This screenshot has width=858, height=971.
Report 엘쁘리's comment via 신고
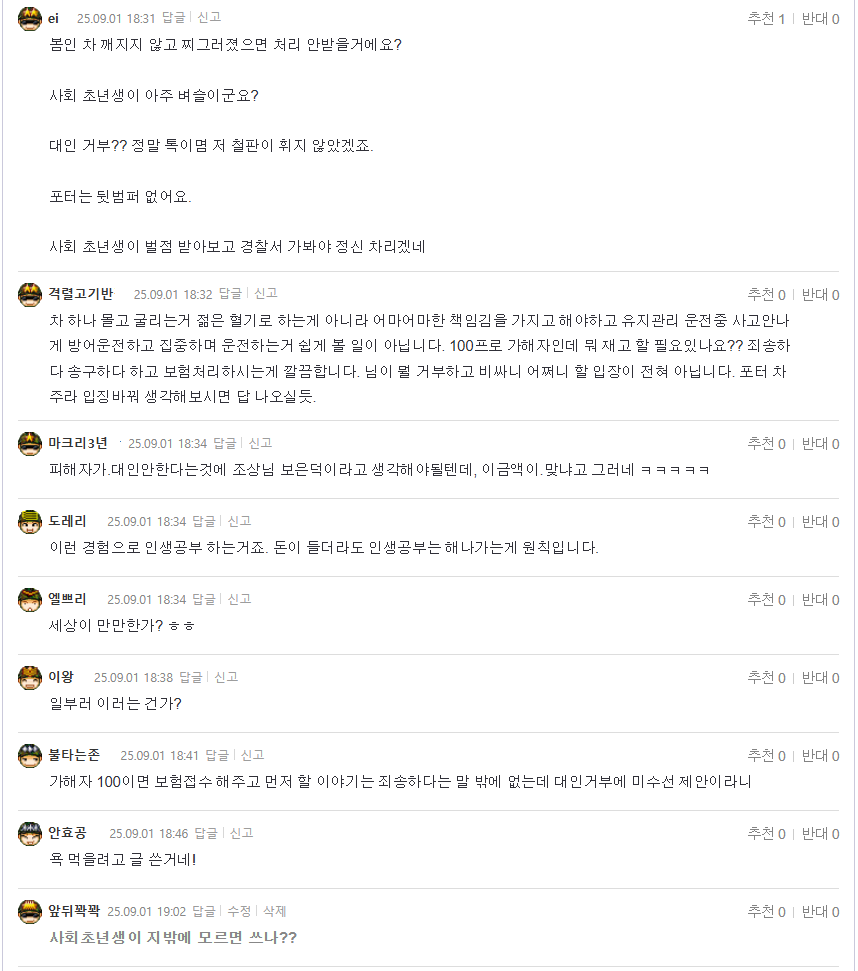click(239, 599)
